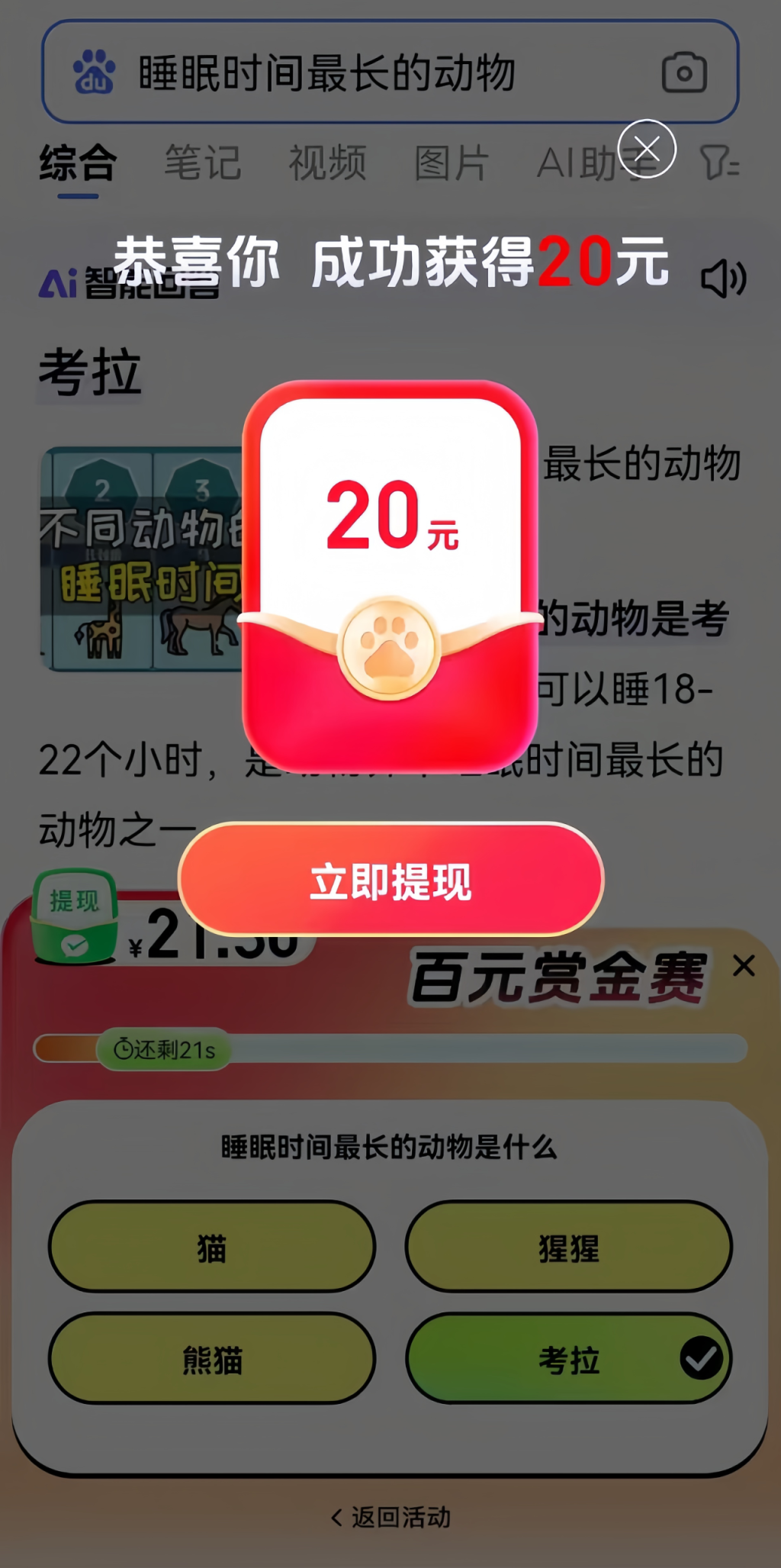781x1568 pixels.
Task: Switch to the 视频 tab
Action: (328, 163)
